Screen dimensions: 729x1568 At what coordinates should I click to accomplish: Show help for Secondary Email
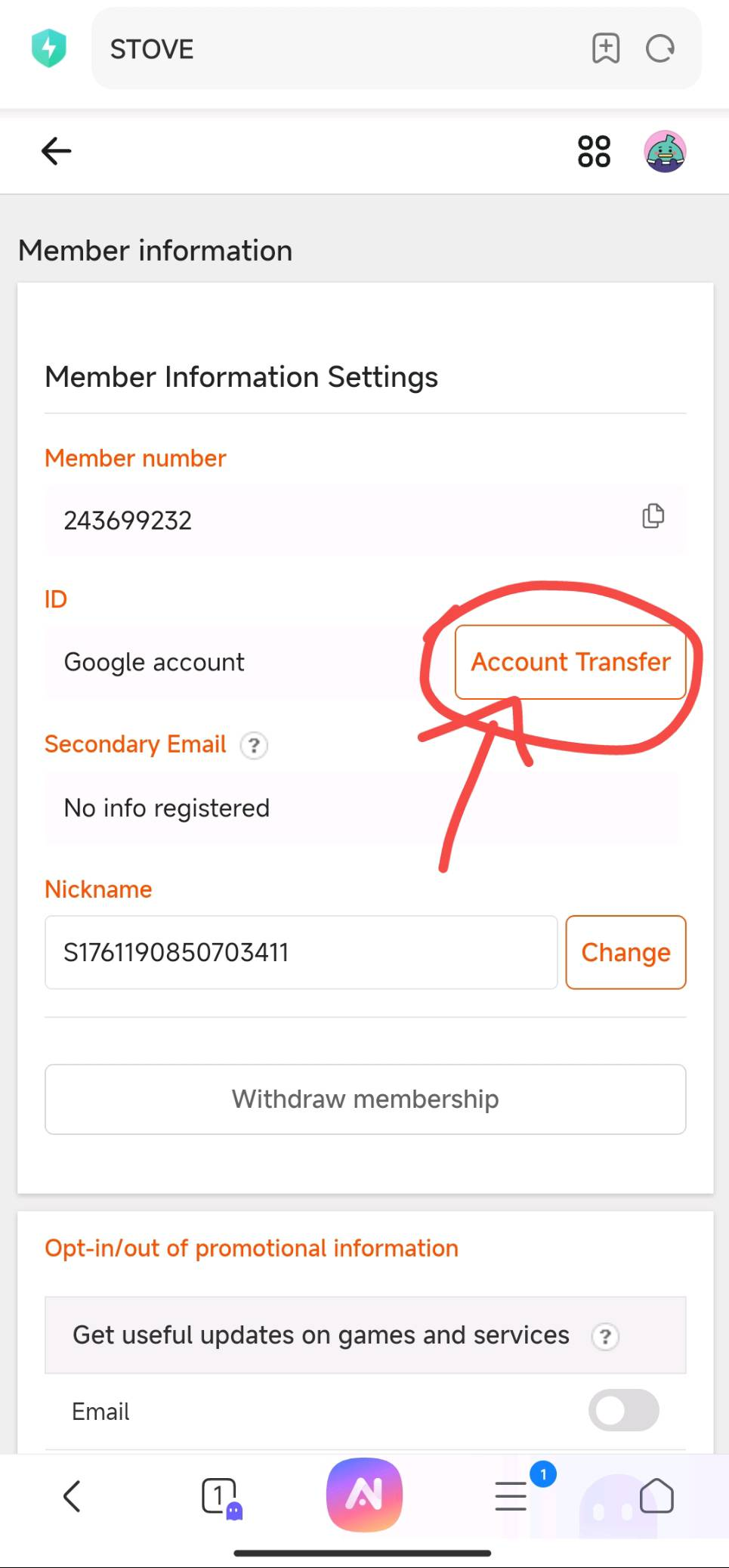[254, 746]
